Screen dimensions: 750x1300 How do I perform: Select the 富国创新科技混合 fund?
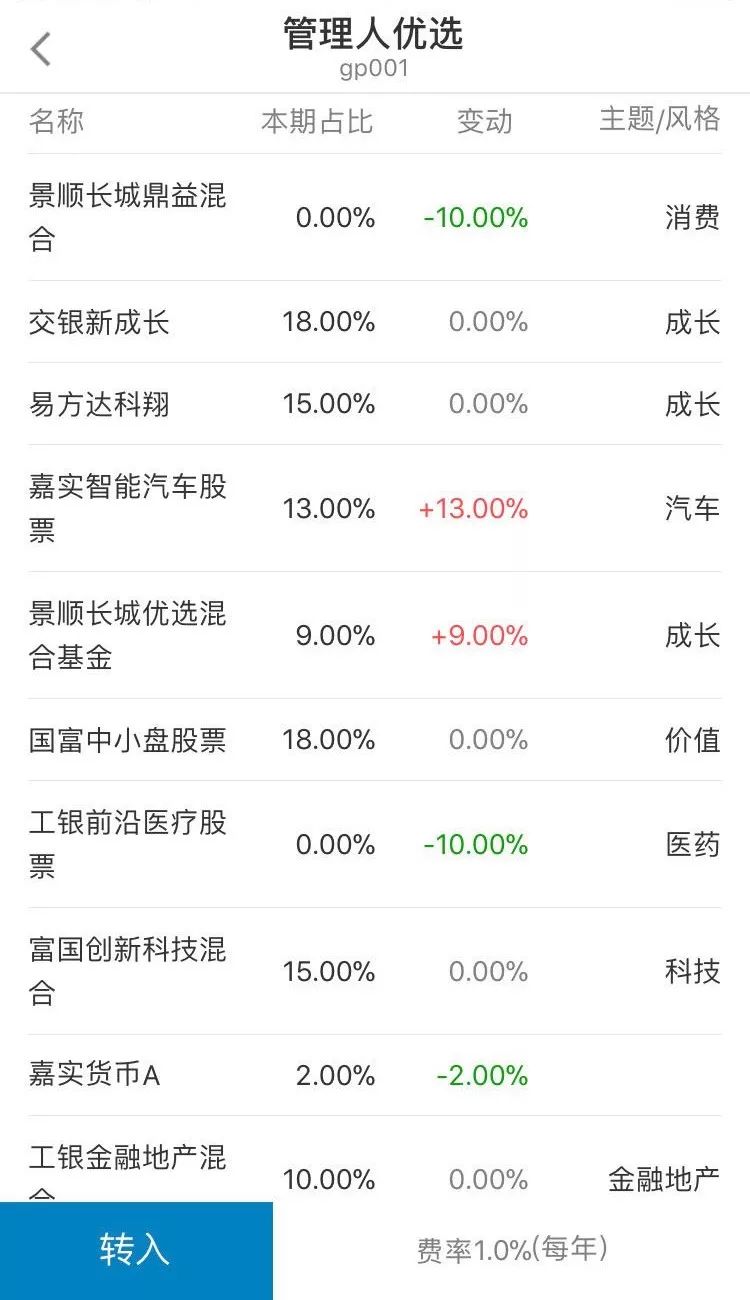pos(127,971)
